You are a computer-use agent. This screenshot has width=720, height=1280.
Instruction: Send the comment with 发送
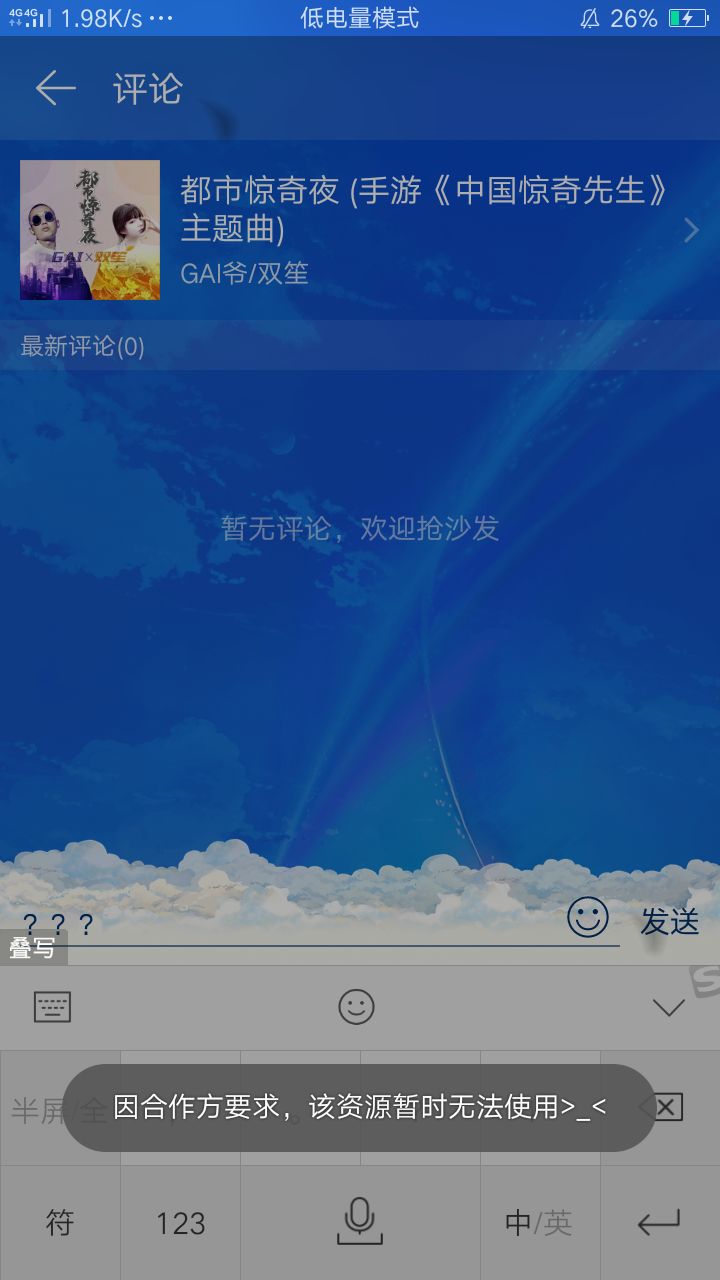[x=670, y=921]
